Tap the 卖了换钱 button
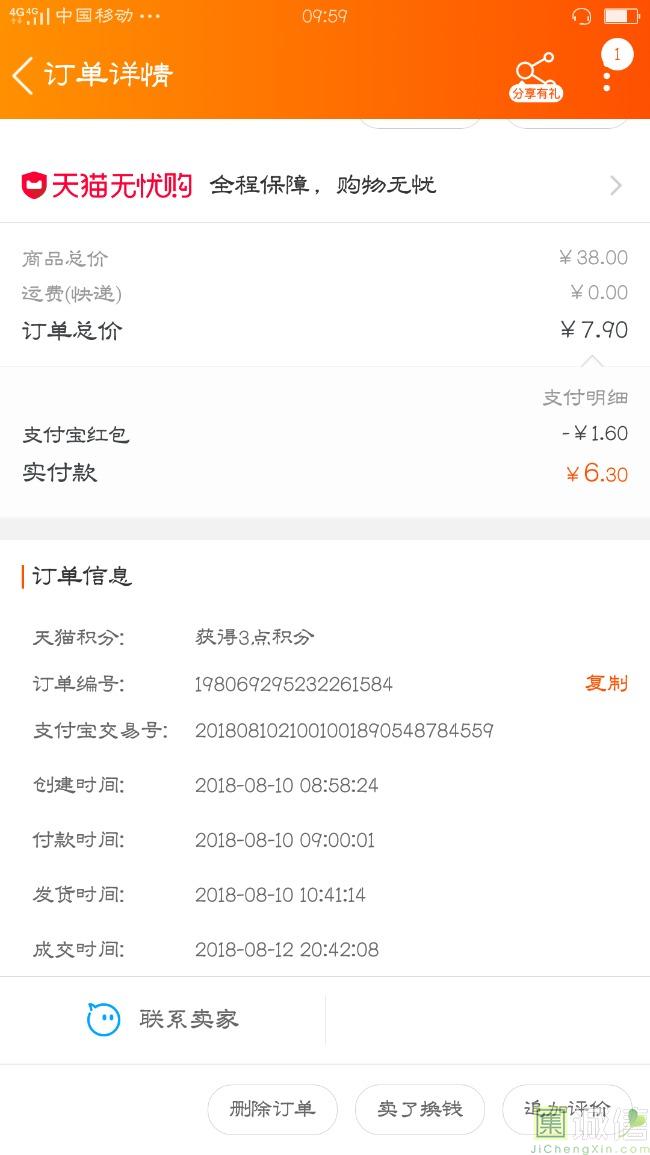The height and width of the screenshot is (1155, 650). (x=419, y=1109)
